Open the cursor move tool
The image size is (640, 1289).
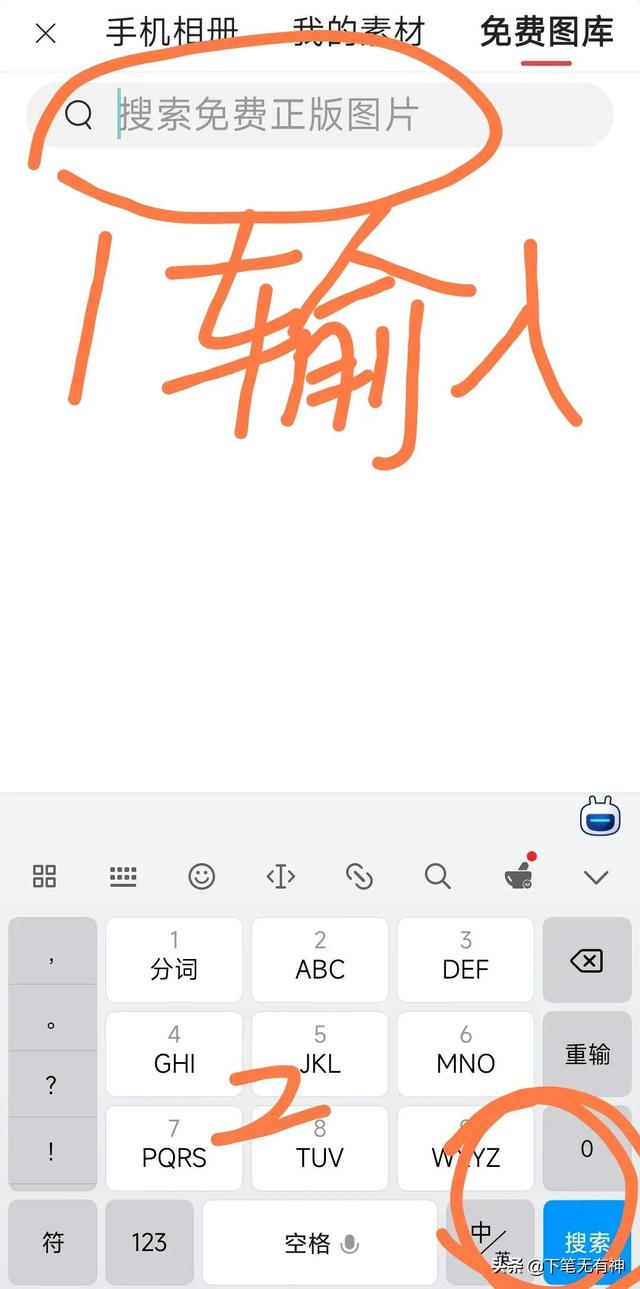tap(280, 877)
